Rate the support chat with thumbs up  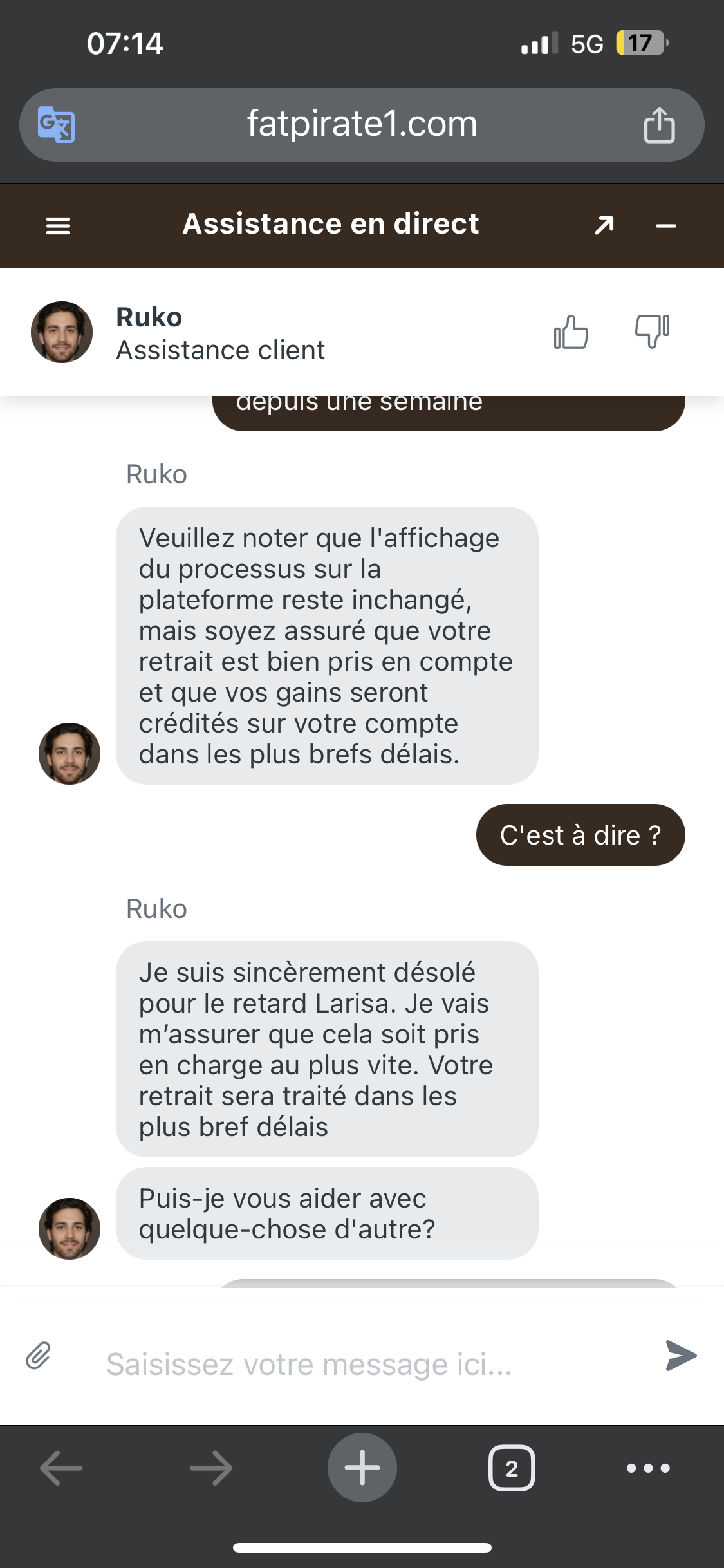(571, 333)
